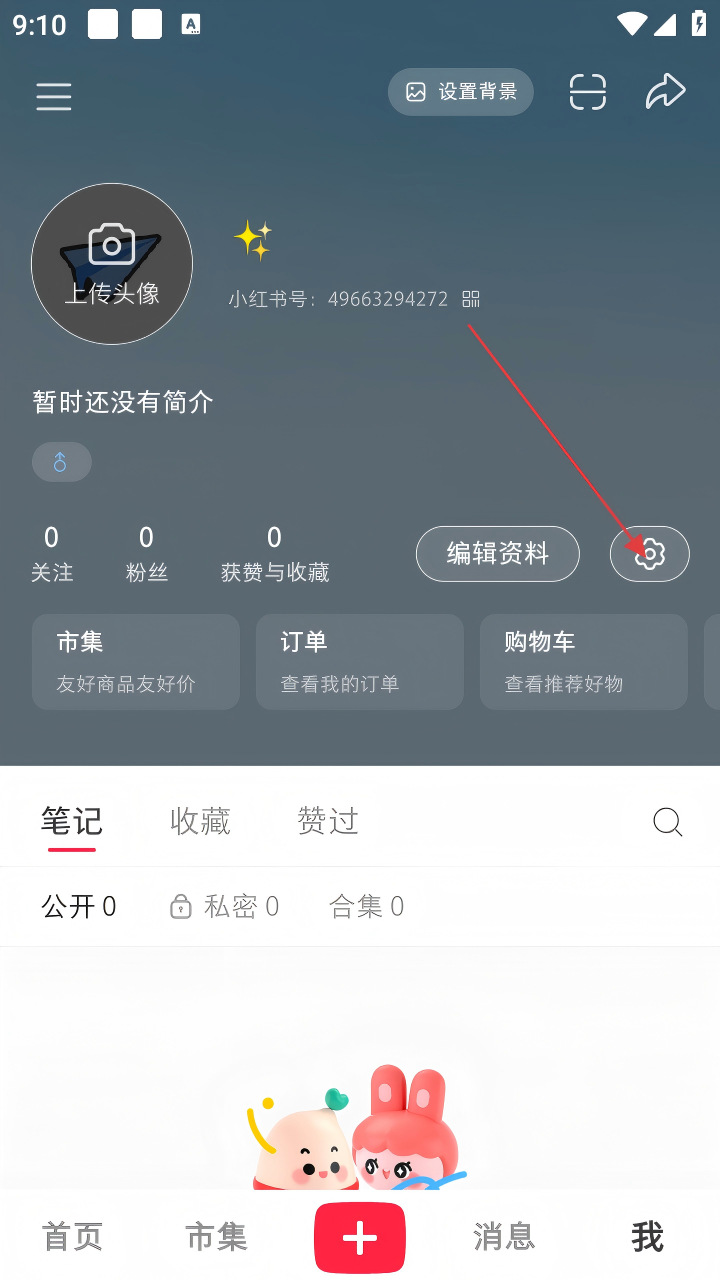Open the 订单 orders card

360,662
